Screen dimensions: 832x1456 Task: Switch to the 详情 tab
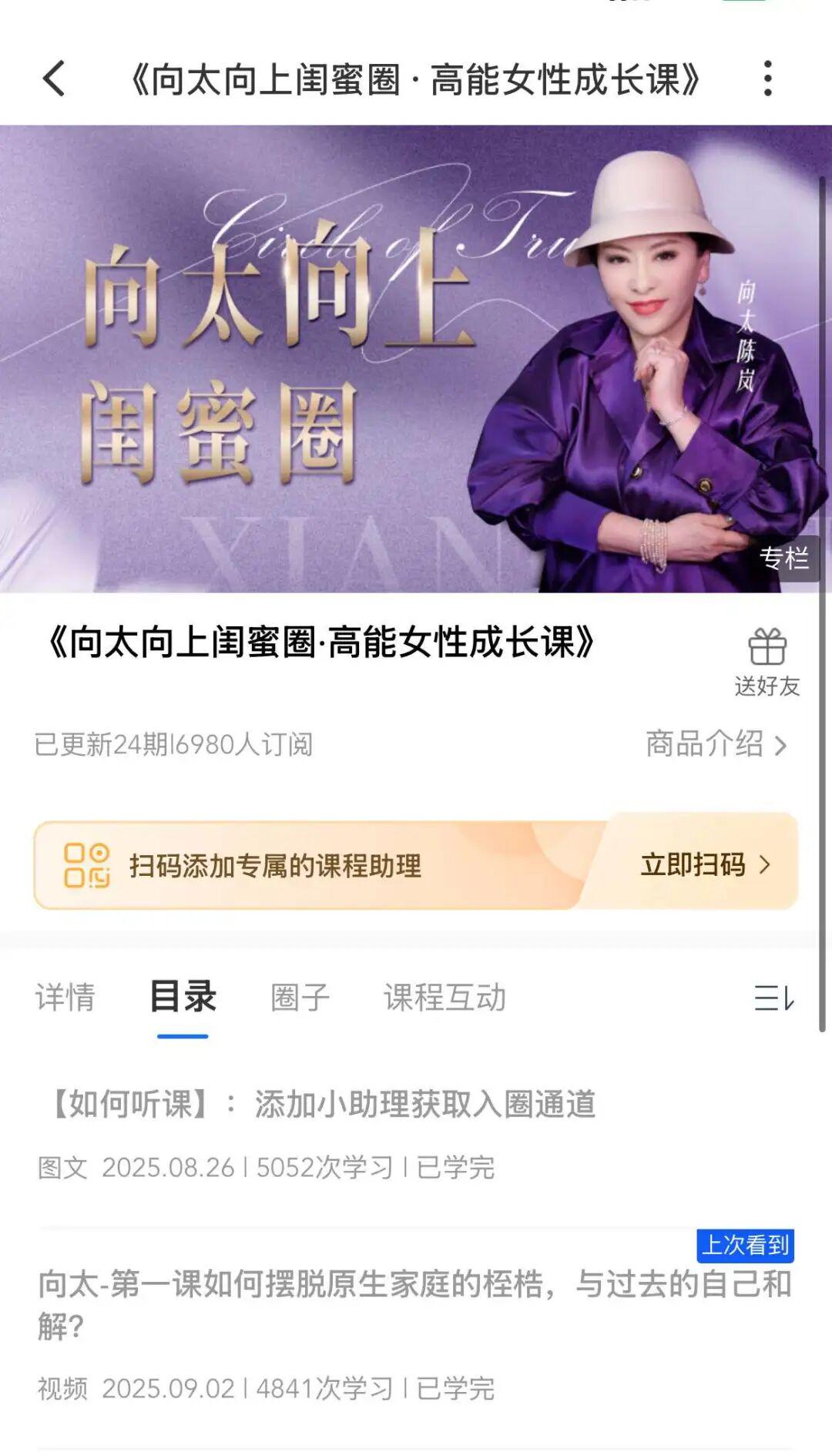coord(65,997)
